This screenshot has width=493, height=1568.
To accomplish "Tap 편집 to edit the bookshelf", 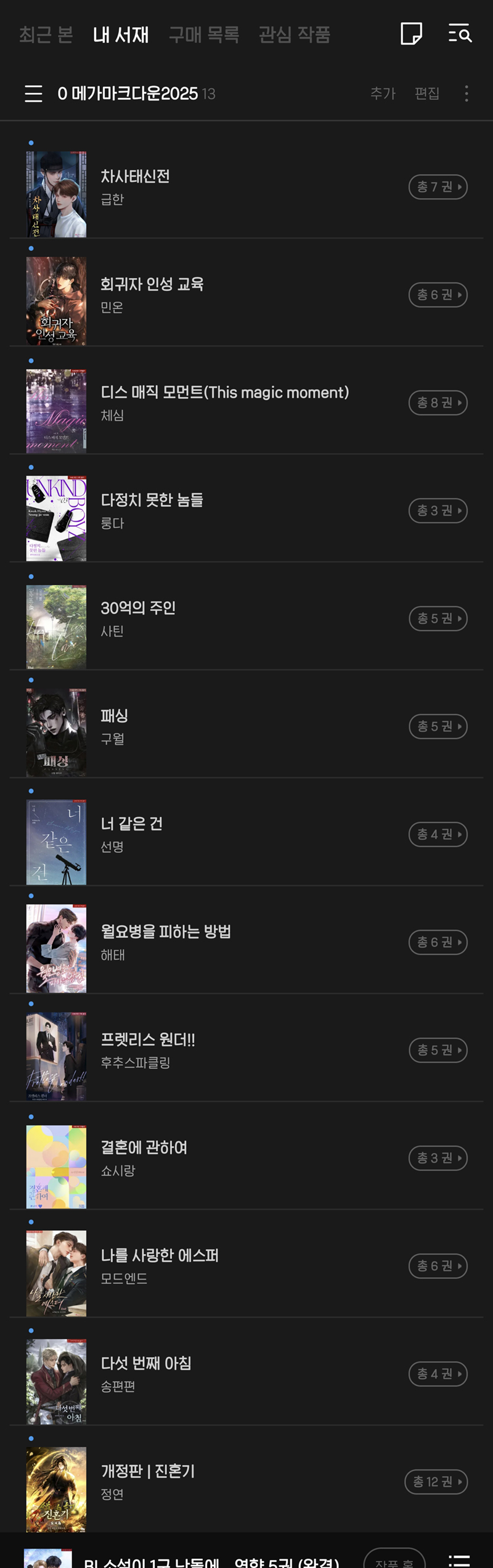I will (426, 94).
